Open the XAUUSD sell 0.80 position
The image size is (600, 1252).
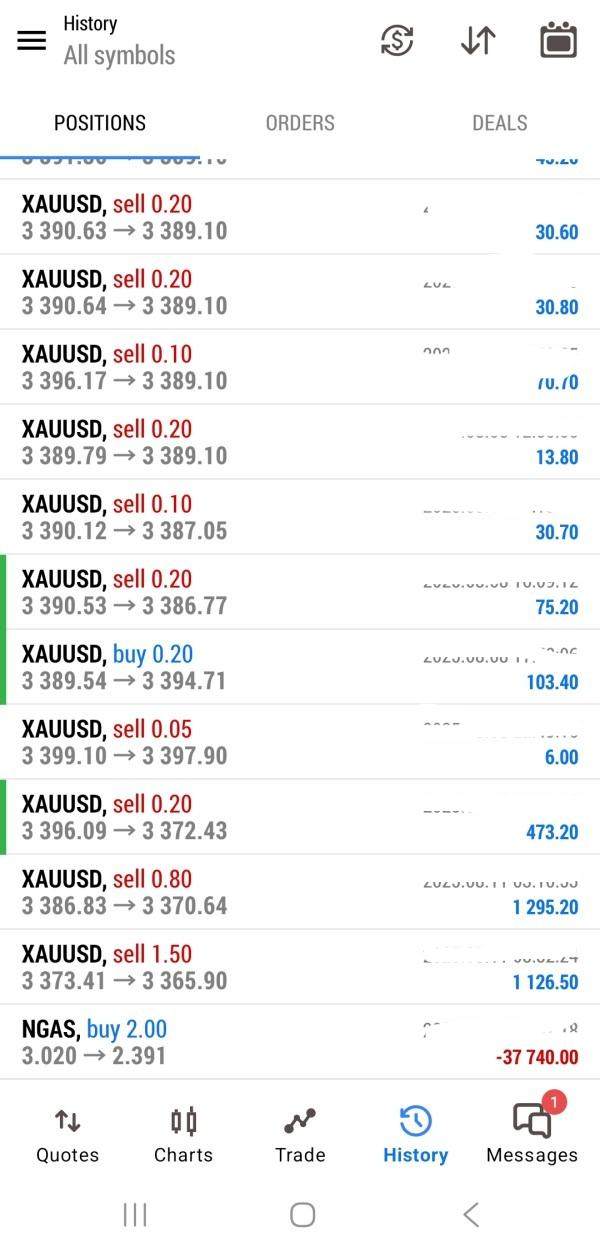(x=300, y=892)
